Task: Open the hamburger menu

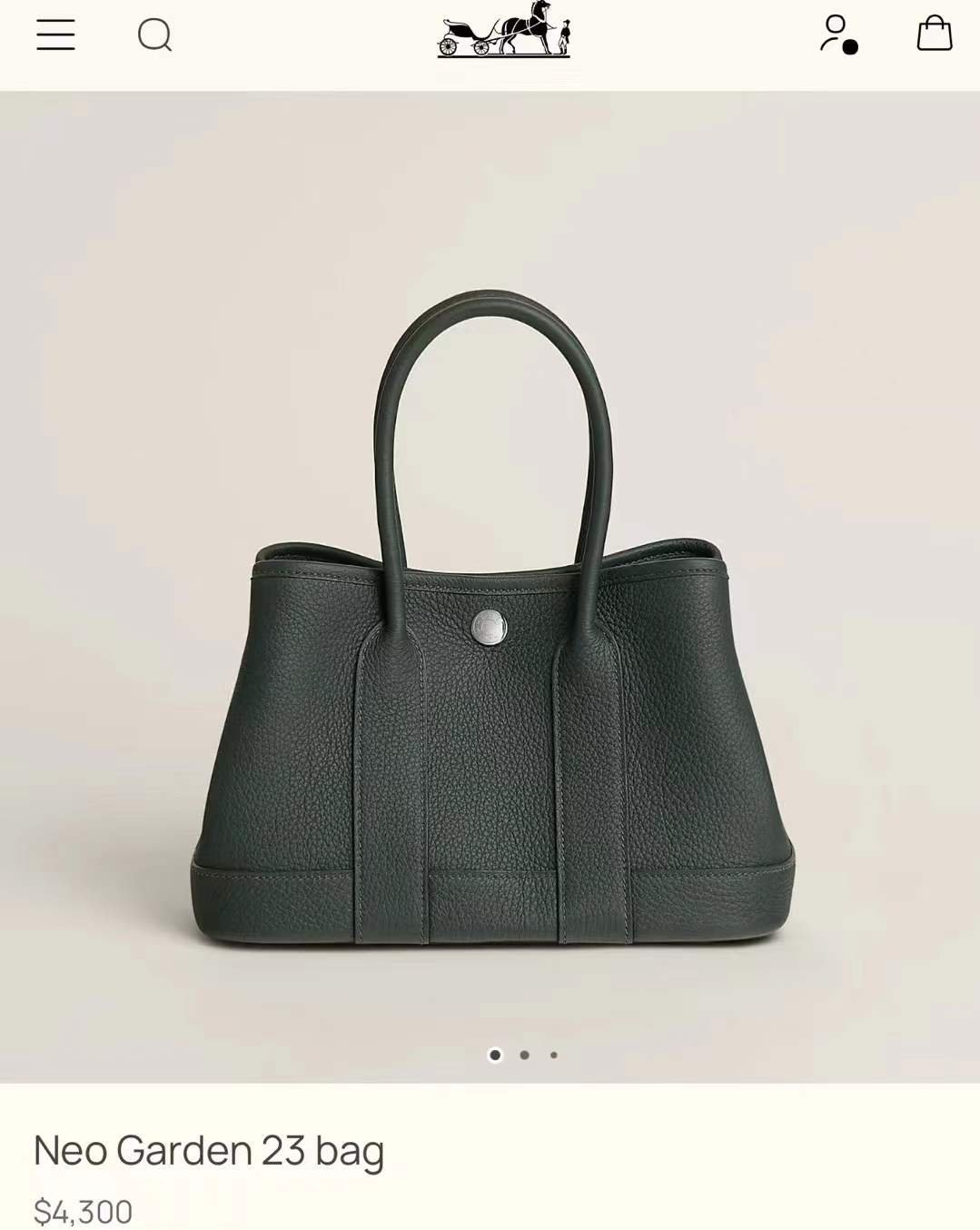Action: tap(55, 35)
